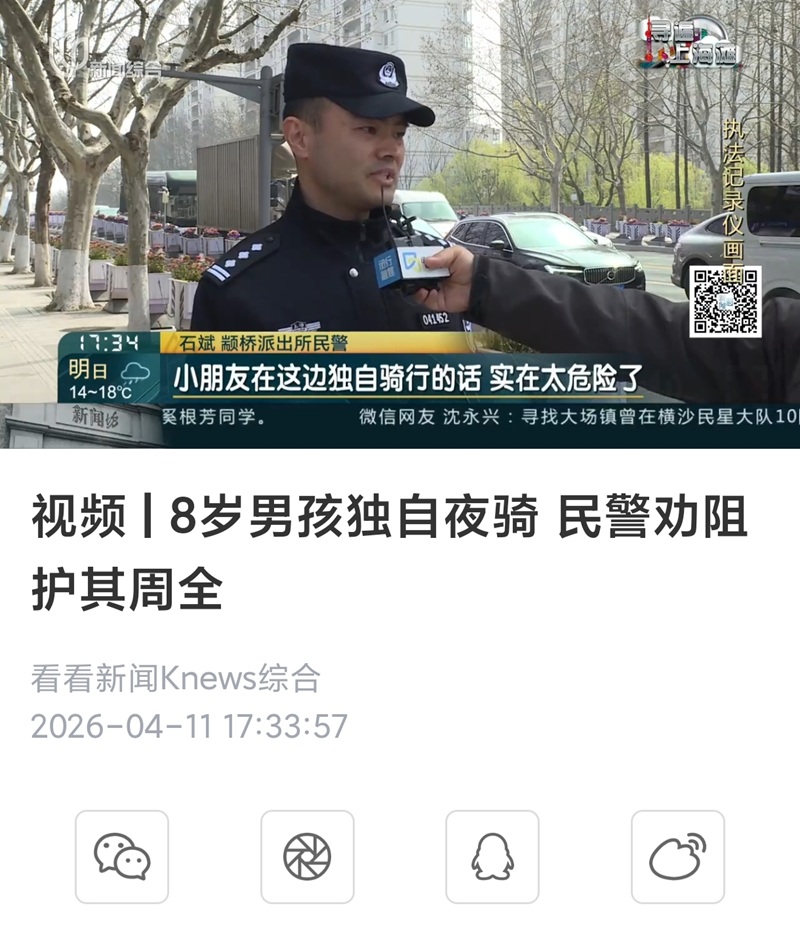Share article to QQ
The height and width of the screenshot is (933, 800).
click(x=492, y=857)
